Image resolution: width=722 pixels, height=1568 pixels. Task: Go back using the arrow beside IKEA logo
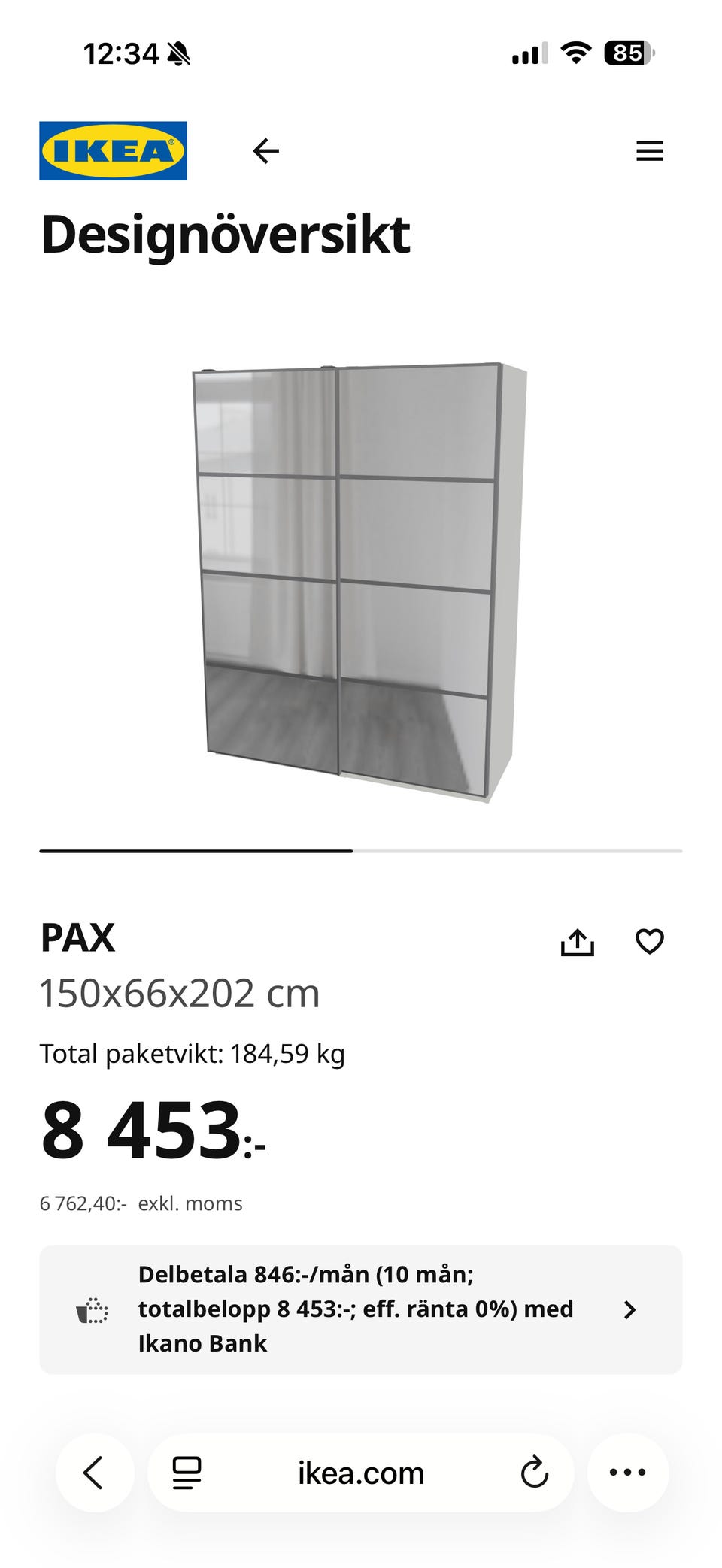pos(265,151)
